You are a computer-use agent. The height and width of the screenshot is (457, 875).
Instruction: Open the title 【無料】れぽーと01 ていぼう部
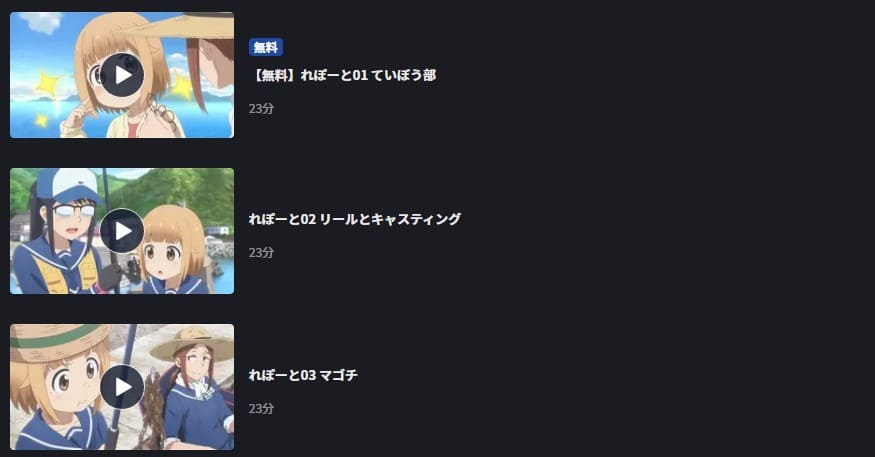pos(342,75)
